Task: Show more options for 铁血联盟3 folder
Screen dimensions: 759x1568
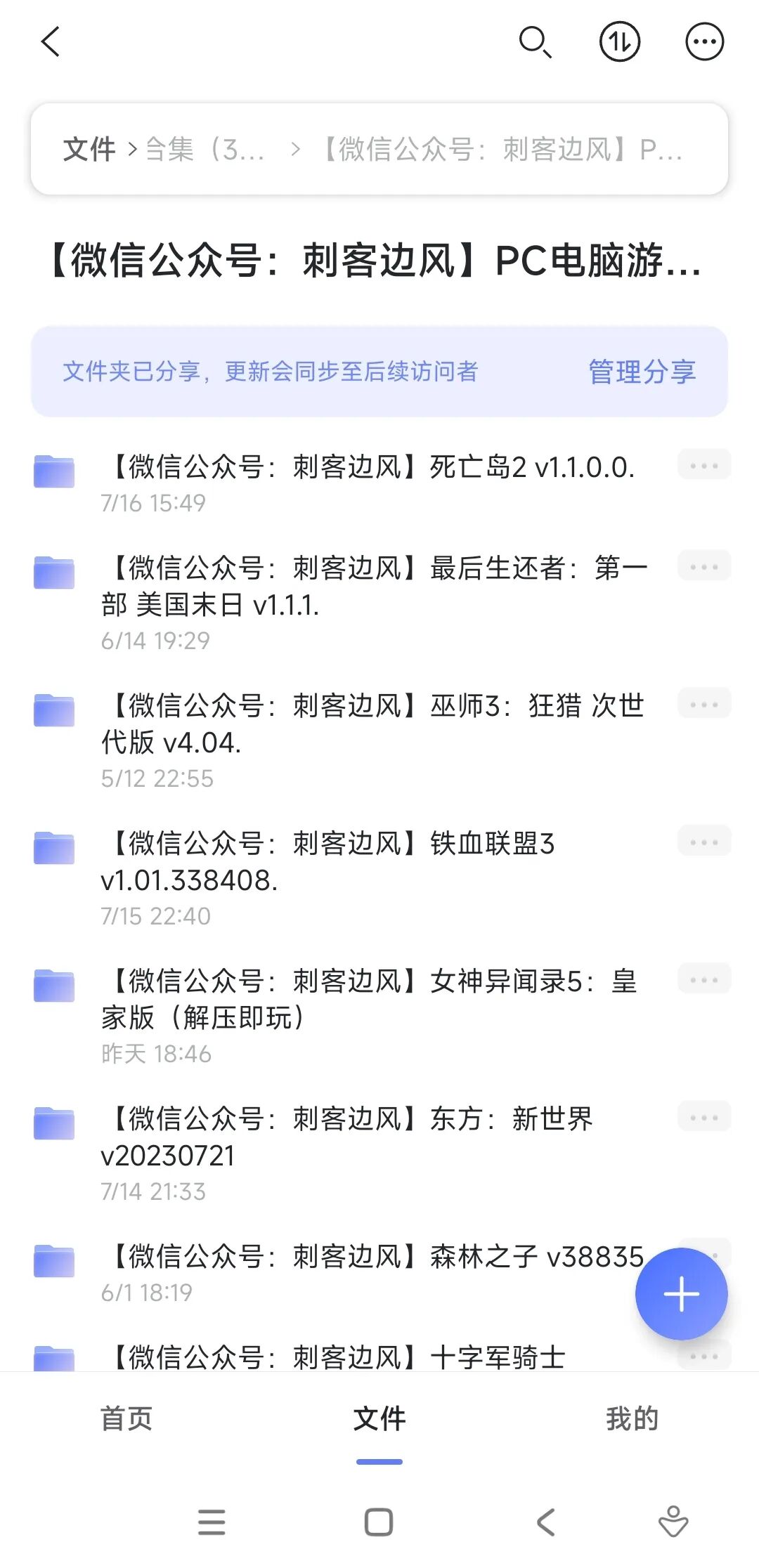Action: pos(704,842)
